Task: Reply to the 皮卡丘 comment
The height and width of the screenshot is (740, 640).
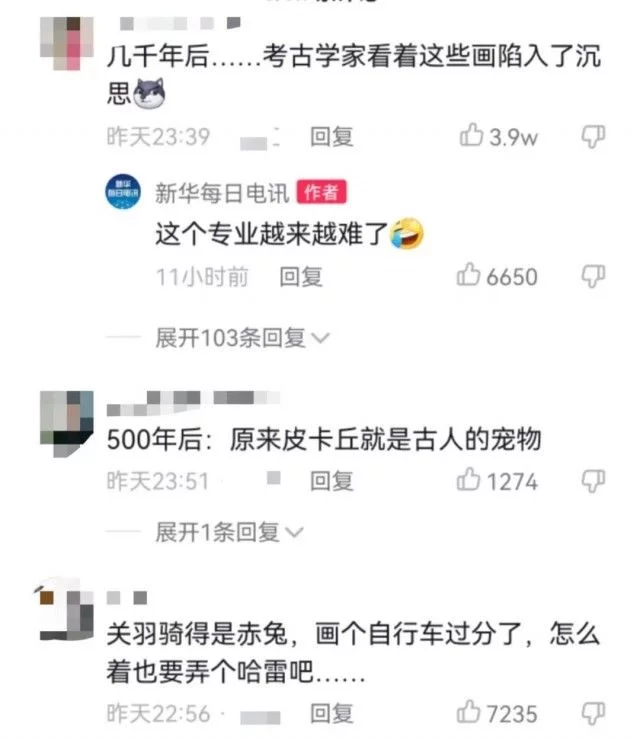Action: tap(331, 481)
